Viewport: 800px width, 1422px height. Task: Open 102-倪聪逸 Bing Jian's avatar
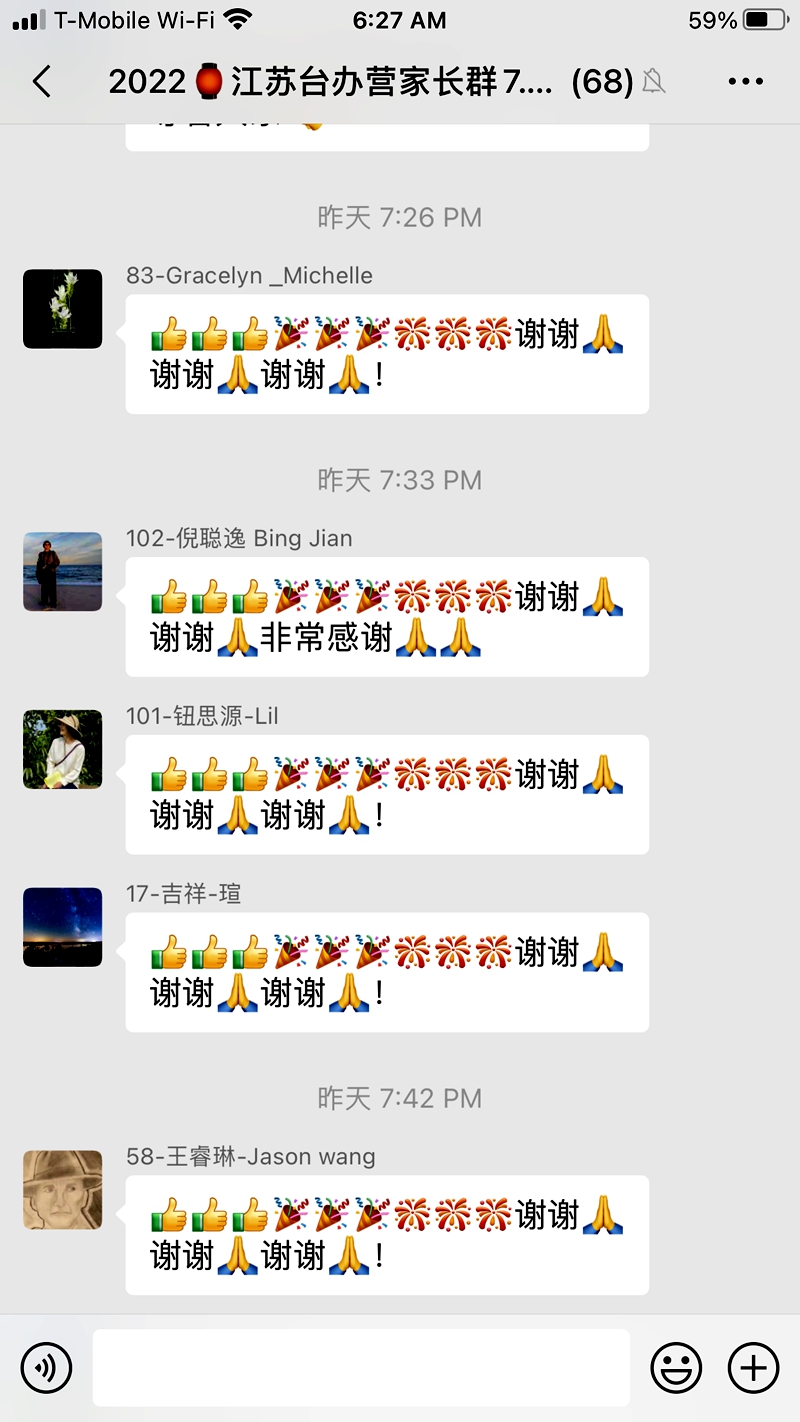point(63,572)
